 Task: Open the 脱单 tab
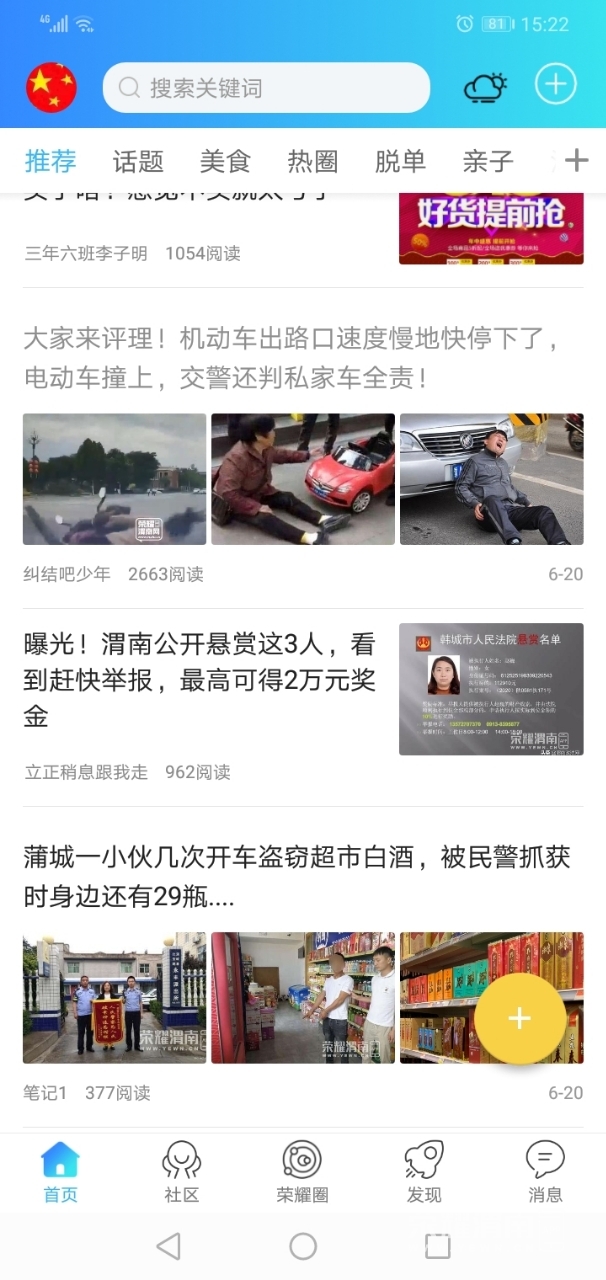(400, 161)
